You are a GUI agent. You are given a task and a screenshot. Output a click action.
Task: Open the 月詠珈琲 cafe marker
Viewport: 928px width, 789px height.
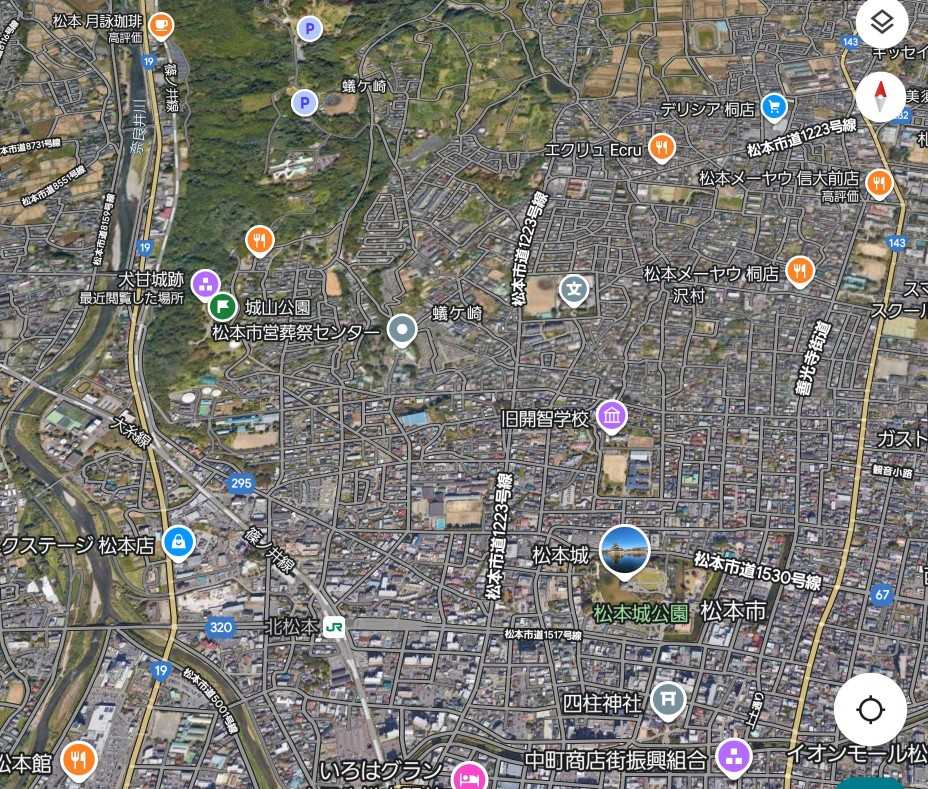point(160,23)
